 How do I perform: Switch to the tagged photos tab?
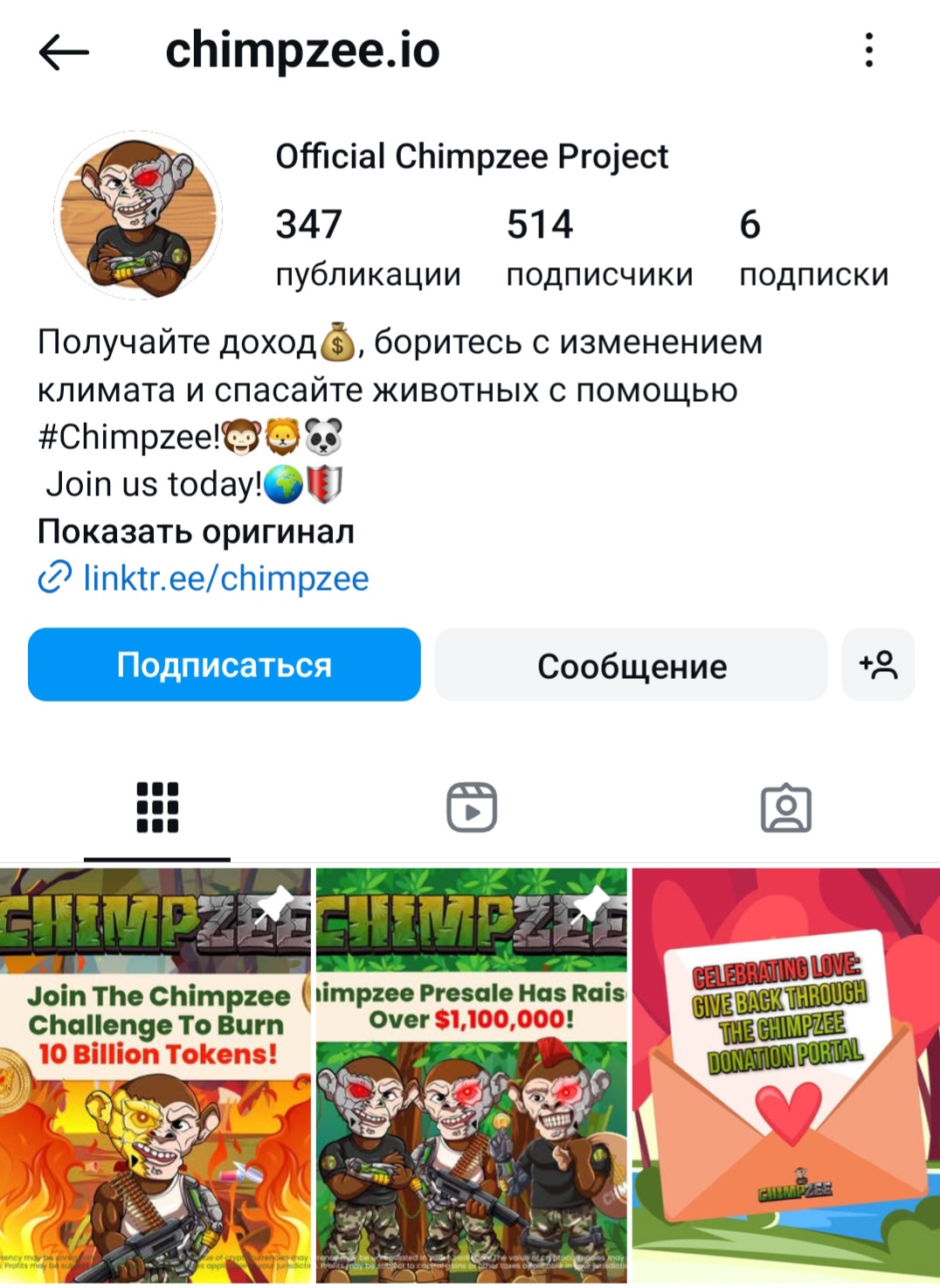pyautogui.click(x=785, y=807)
